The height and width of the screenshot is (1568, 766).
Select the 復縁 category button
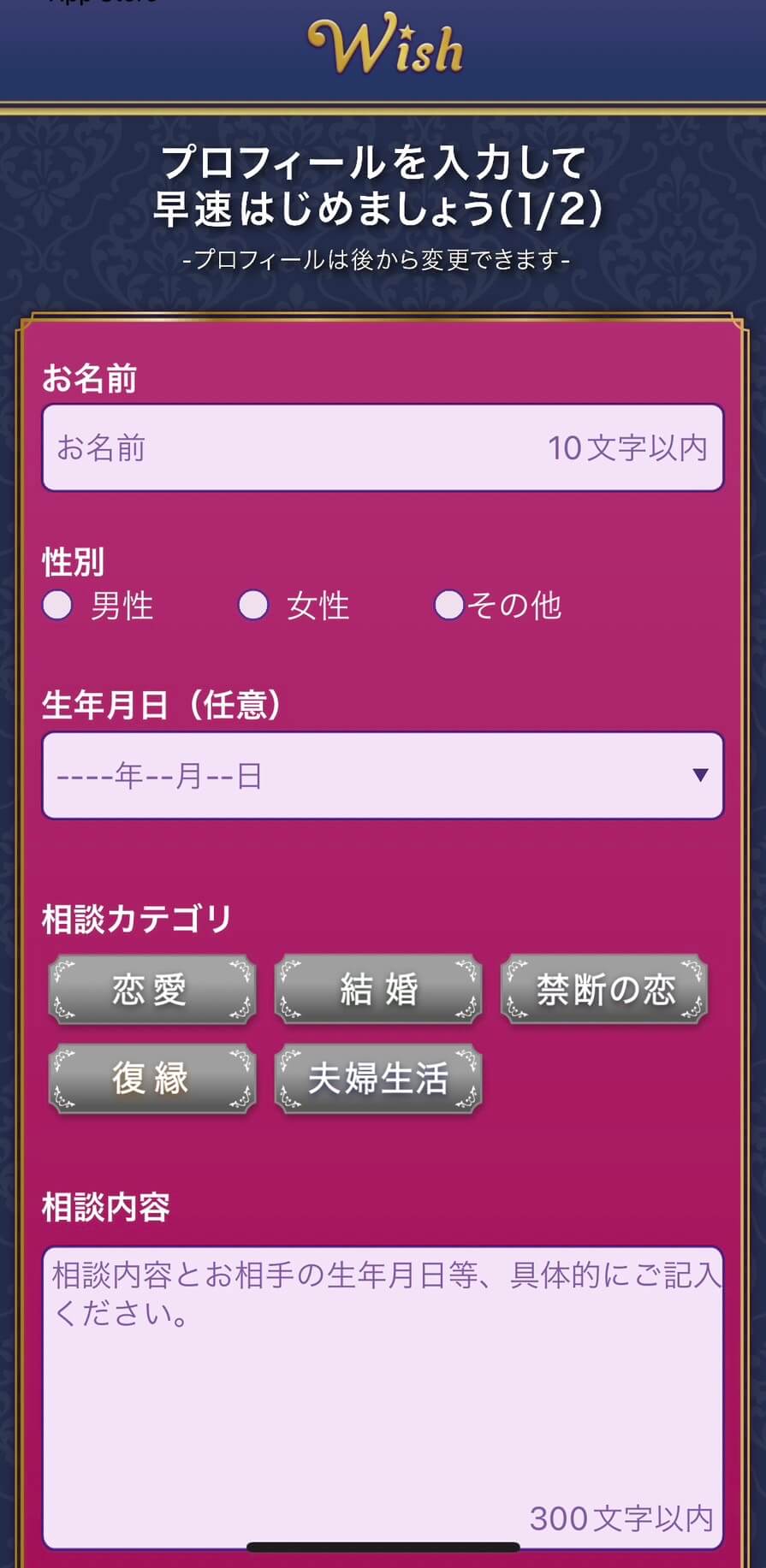(151, 1078)
